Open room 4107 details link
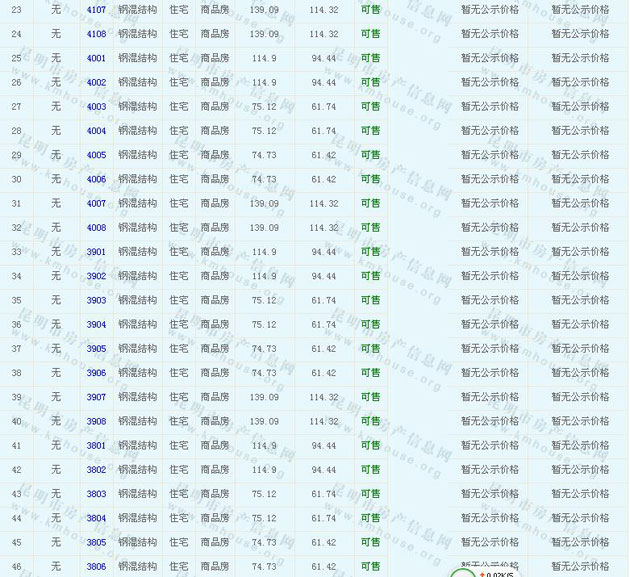Image resolution: width=630 pixels, height=577 pixels. 96,10
